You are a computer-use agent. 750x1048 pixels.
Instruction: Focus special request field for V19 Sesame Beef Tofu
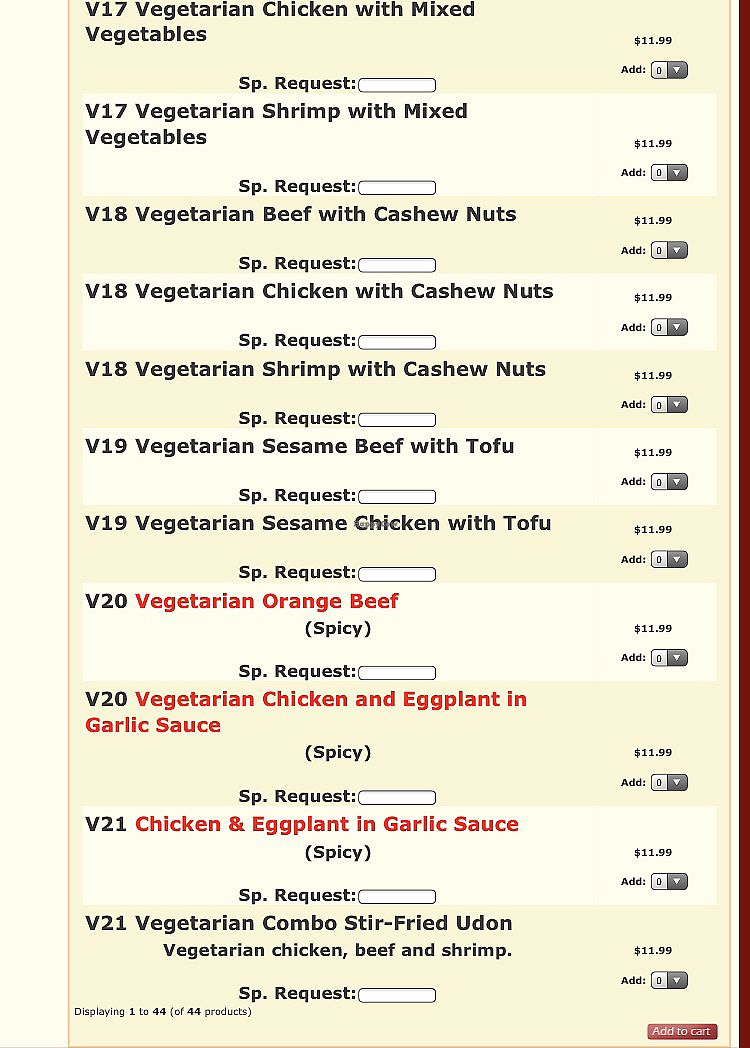(x=397, y=497)
